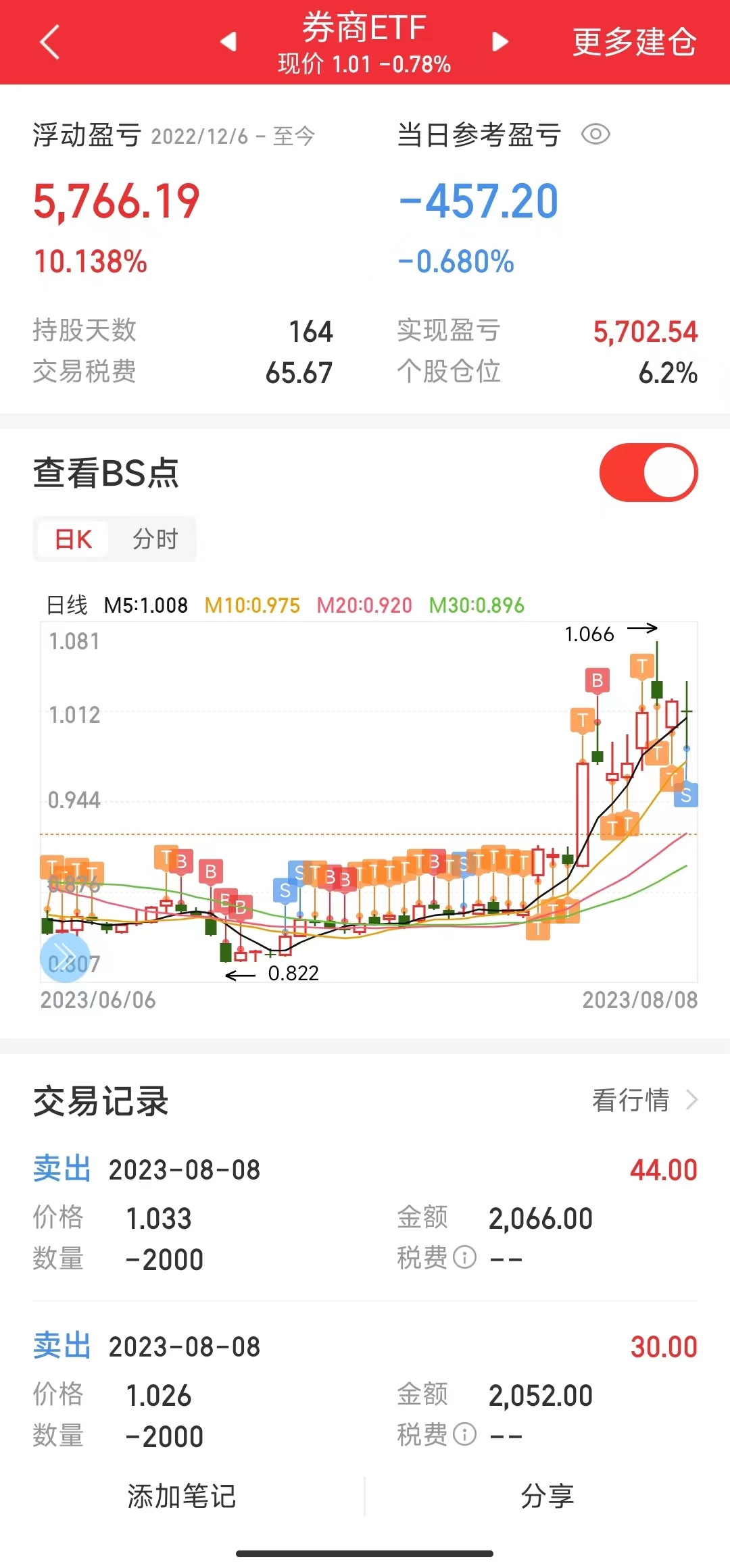Click the back arrow in the header
The height and width of the screenshot is (1568, 730).
point(47,42)
